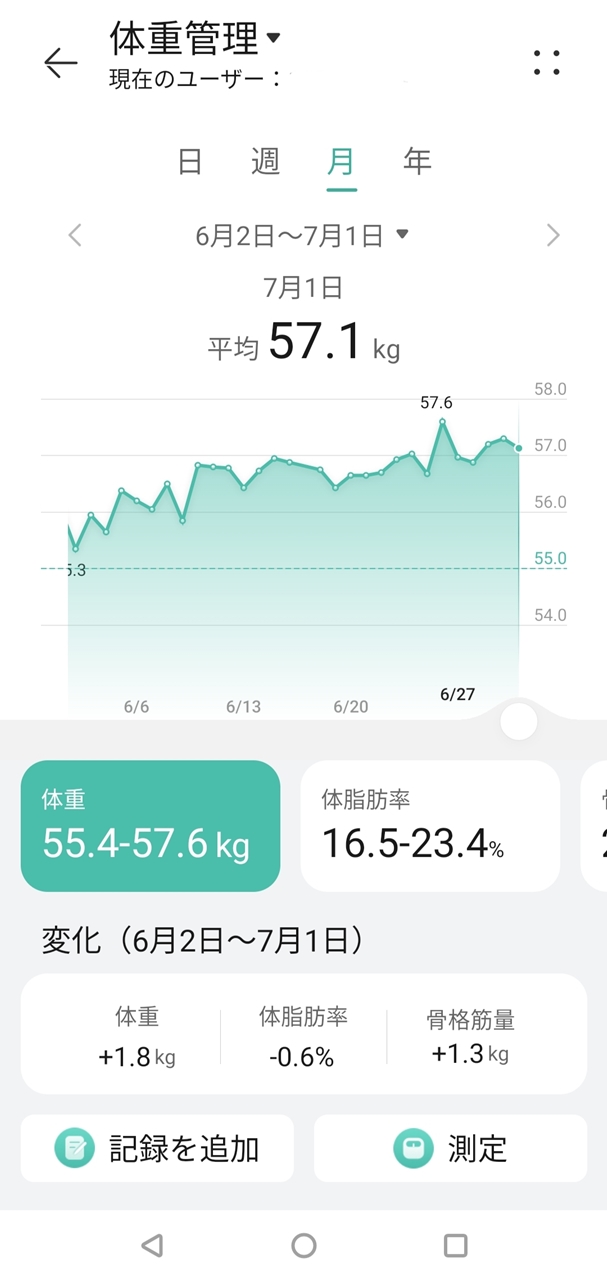Screen dimensions: 607x1280
Task: Open the four-dot overflow menu
Action: point(547,63)
